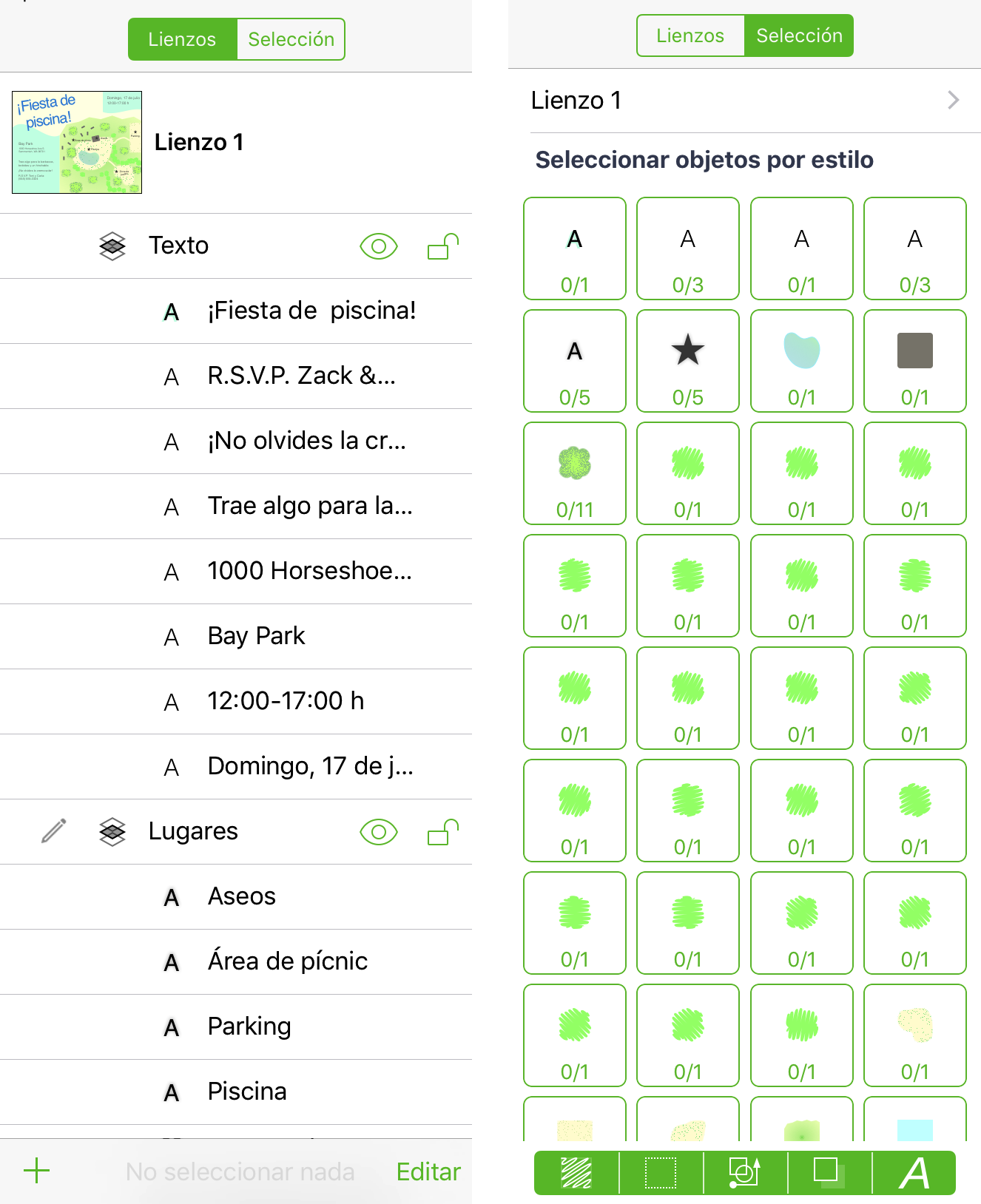Open Lienzo 1 canvas thumbnail
981x1204 pixels.
pos(77,142)
